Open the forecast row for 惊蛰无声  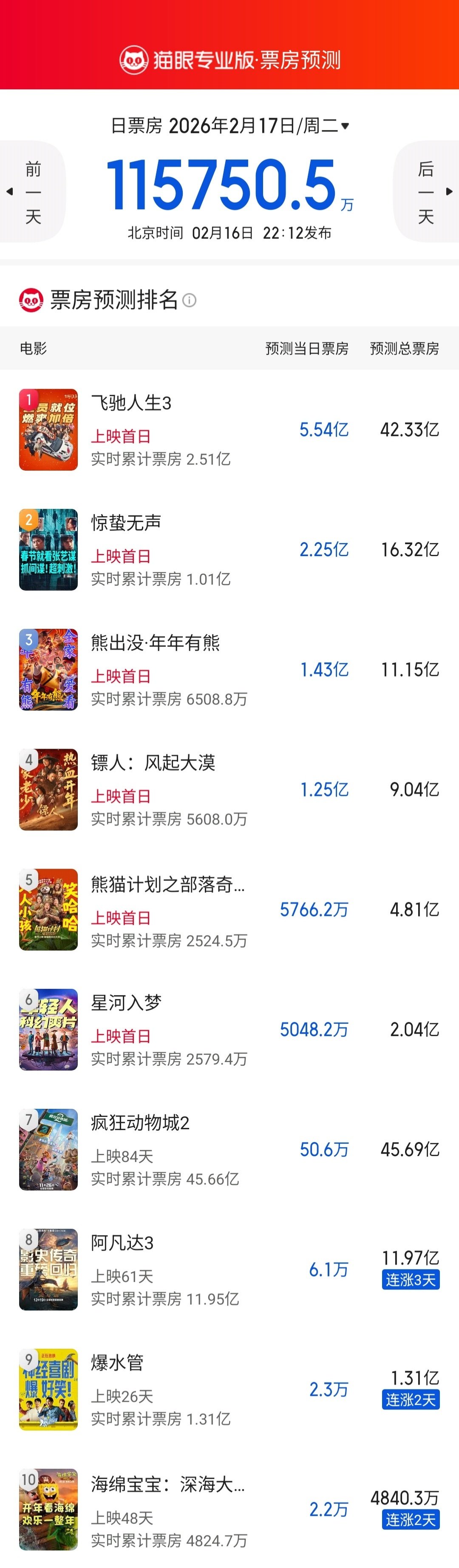229,550
